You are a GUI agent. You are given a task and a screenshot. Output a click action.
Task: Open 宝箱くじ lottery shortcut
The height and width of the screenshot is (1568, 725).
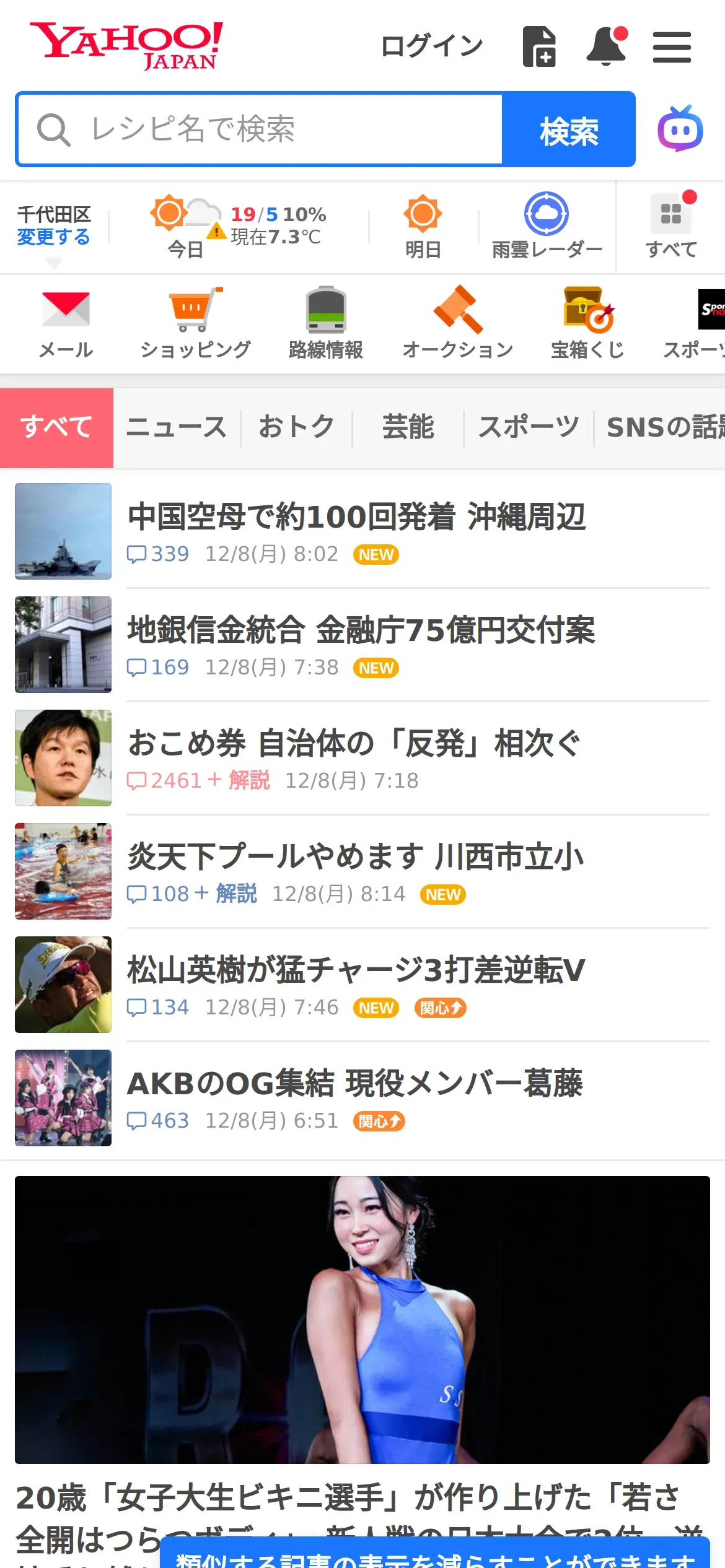(x=587, y=323)
